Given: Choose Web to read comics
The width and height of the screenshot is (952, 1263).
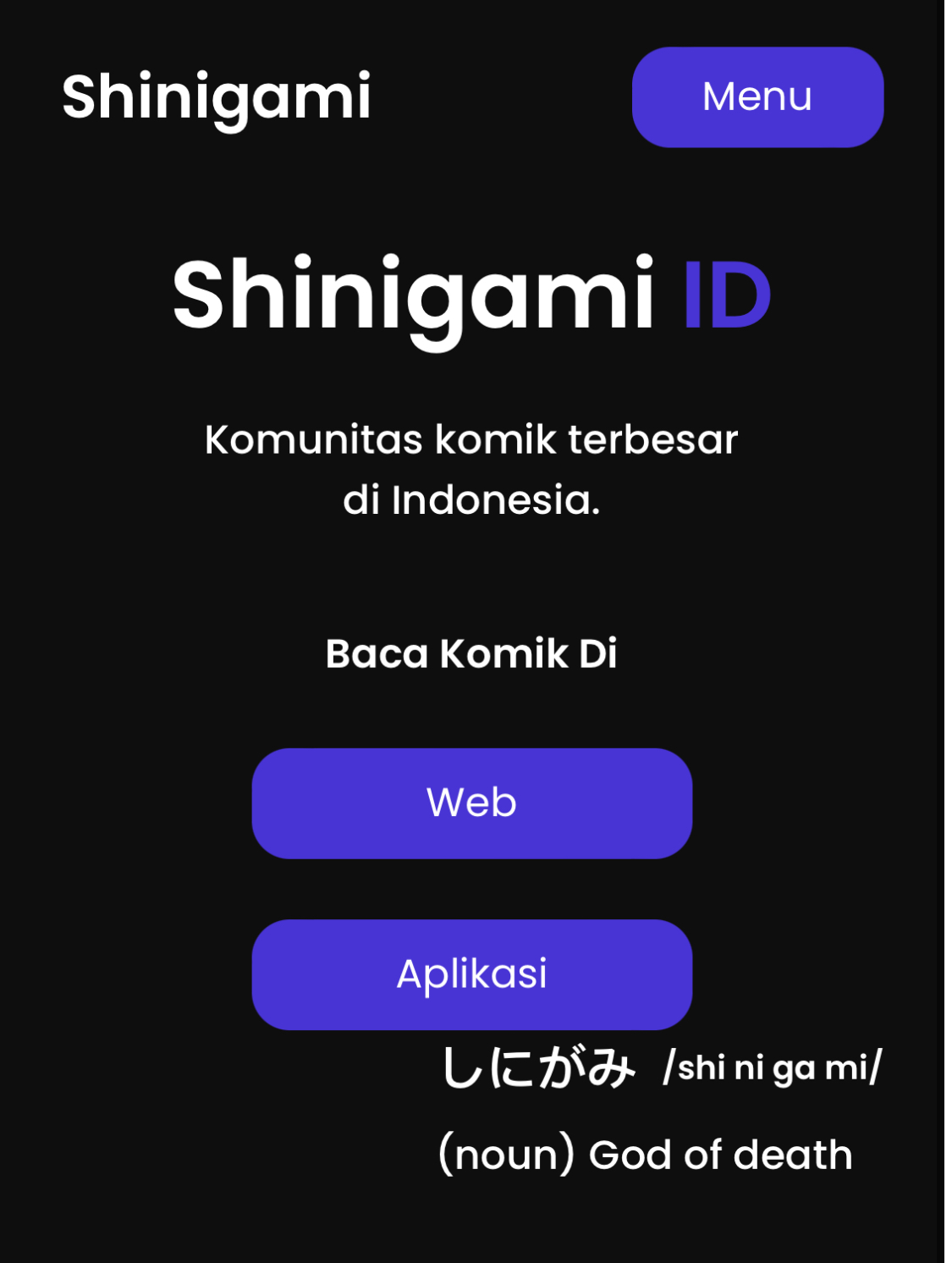Looking at the screenshot, I should tap(471, 802).
